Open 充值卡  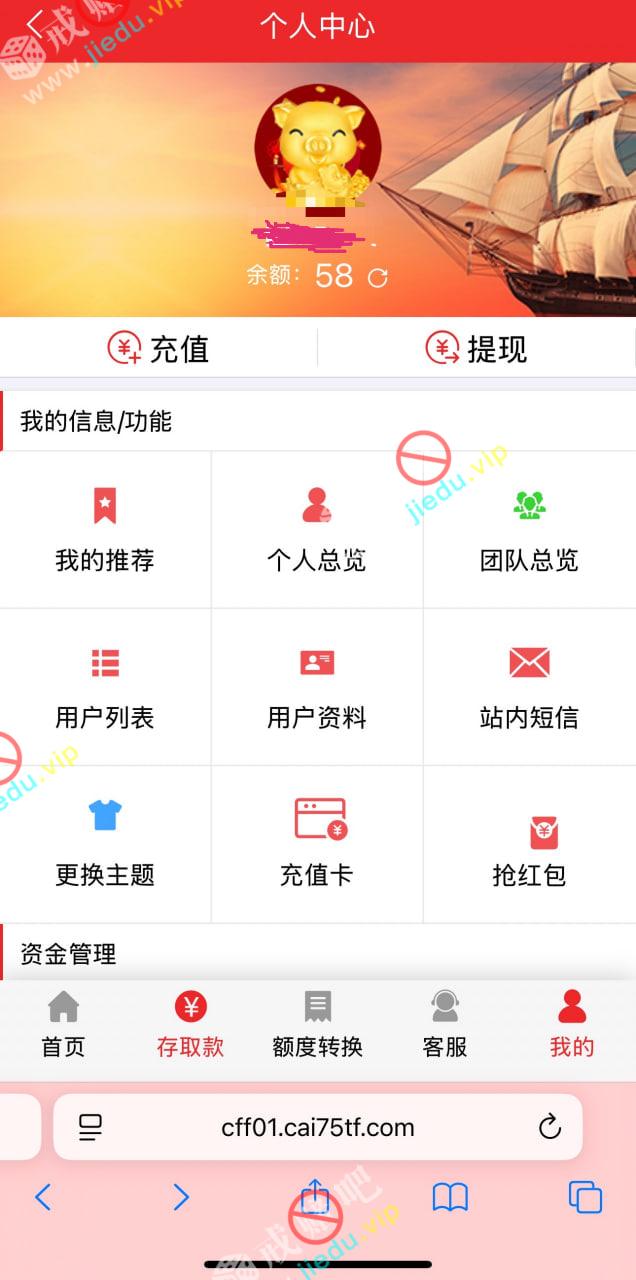pos(316,844)
